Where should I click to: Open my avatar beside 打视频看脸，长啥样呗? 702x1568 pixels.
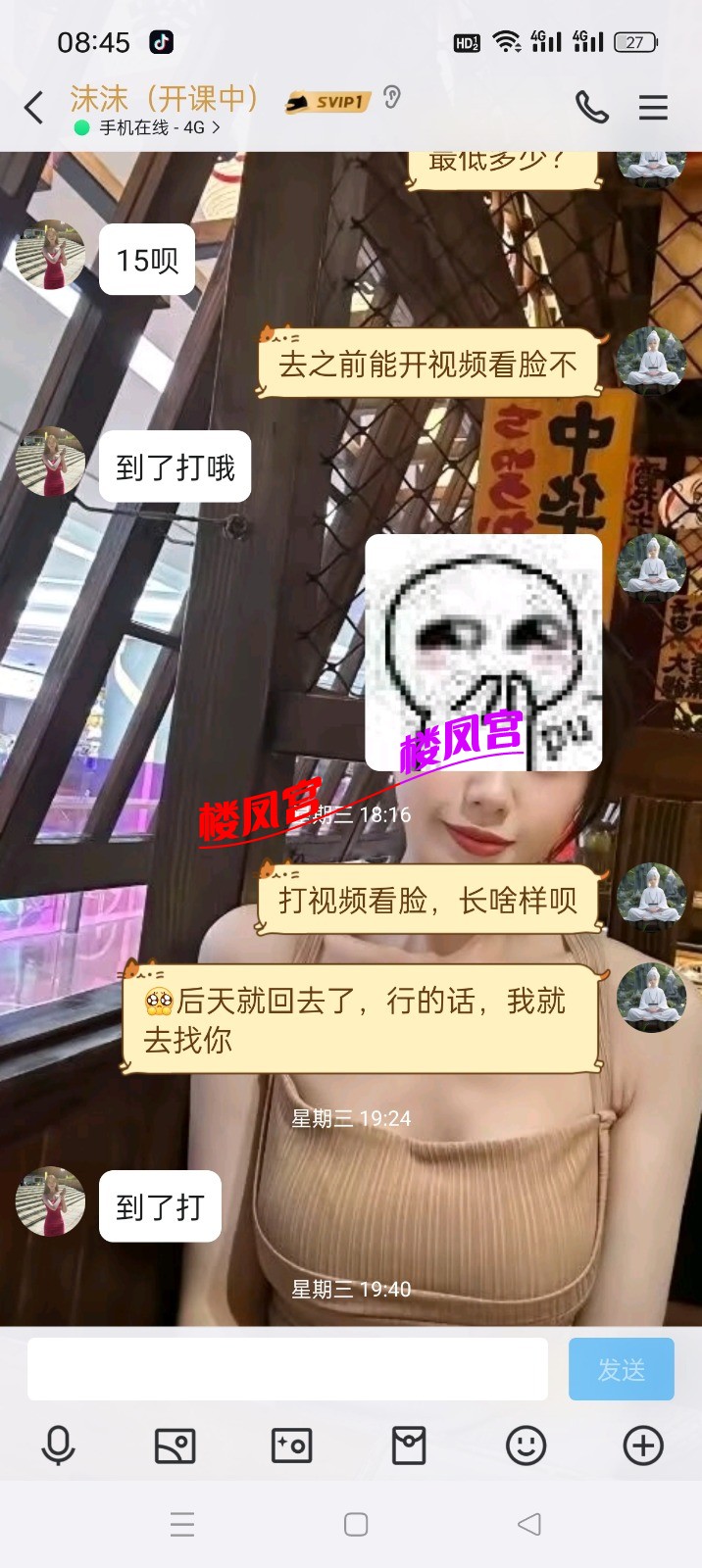point(650,897)
